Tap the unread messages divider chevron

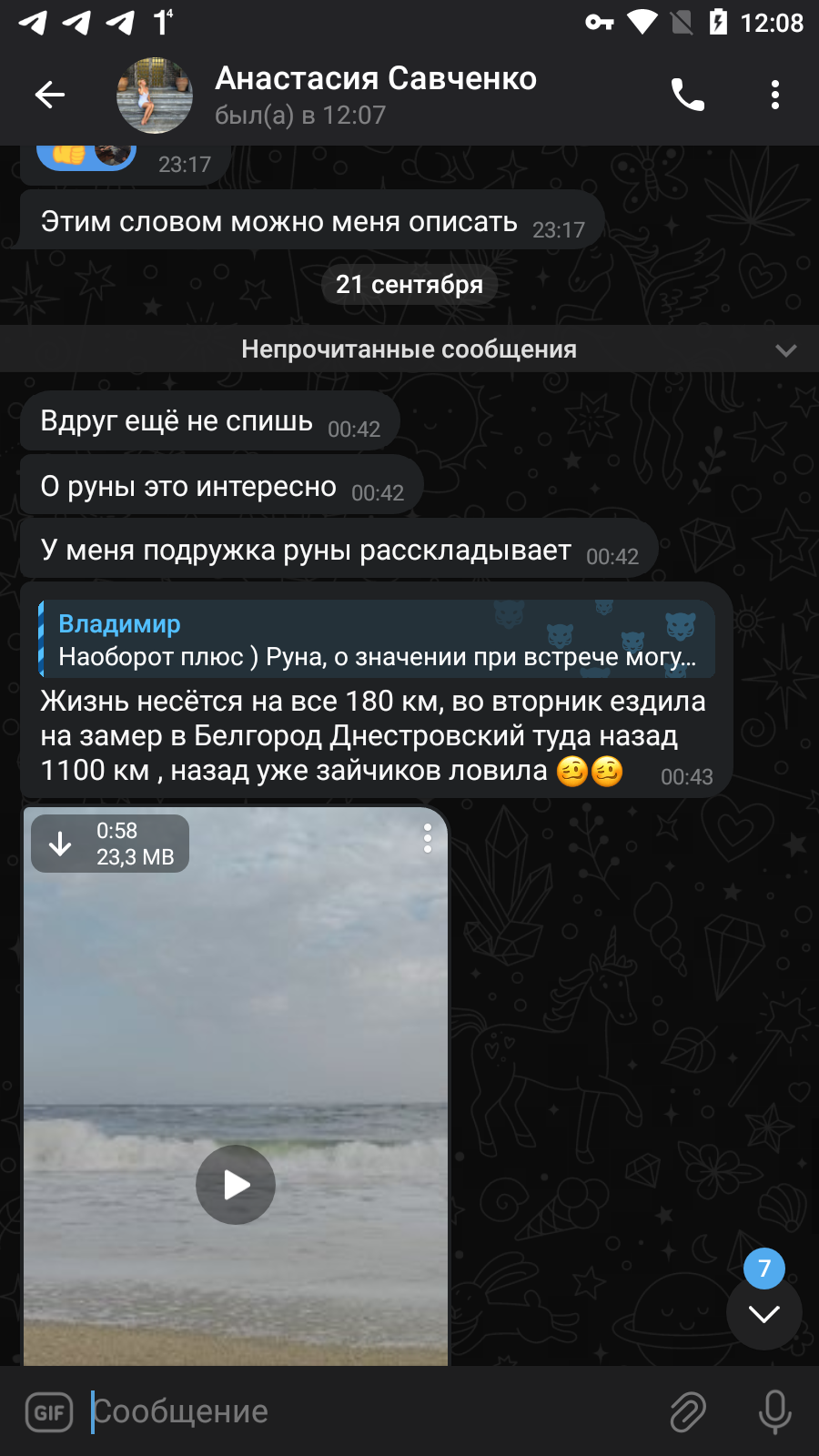click(x=786, y=350)
